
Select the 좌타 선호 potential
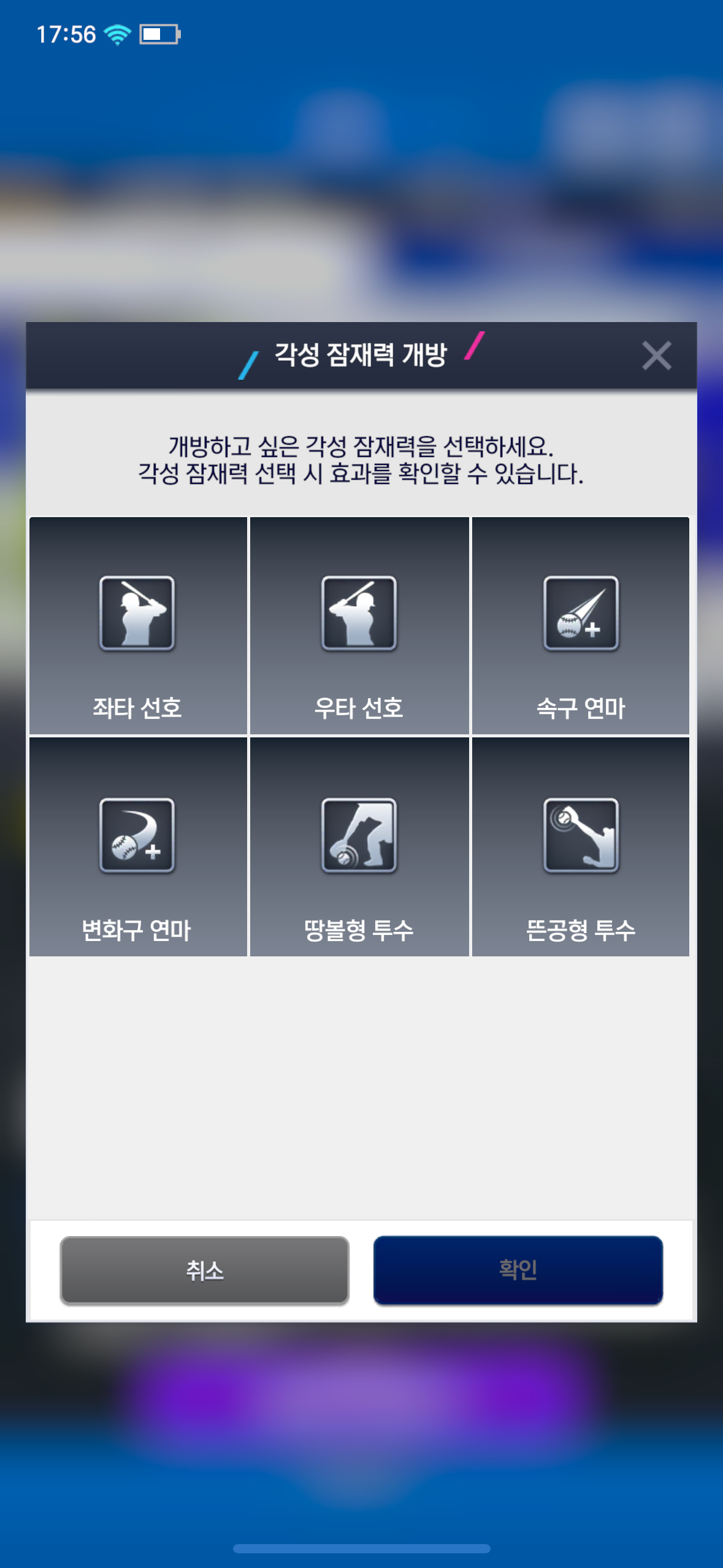[x=138, y=626]
